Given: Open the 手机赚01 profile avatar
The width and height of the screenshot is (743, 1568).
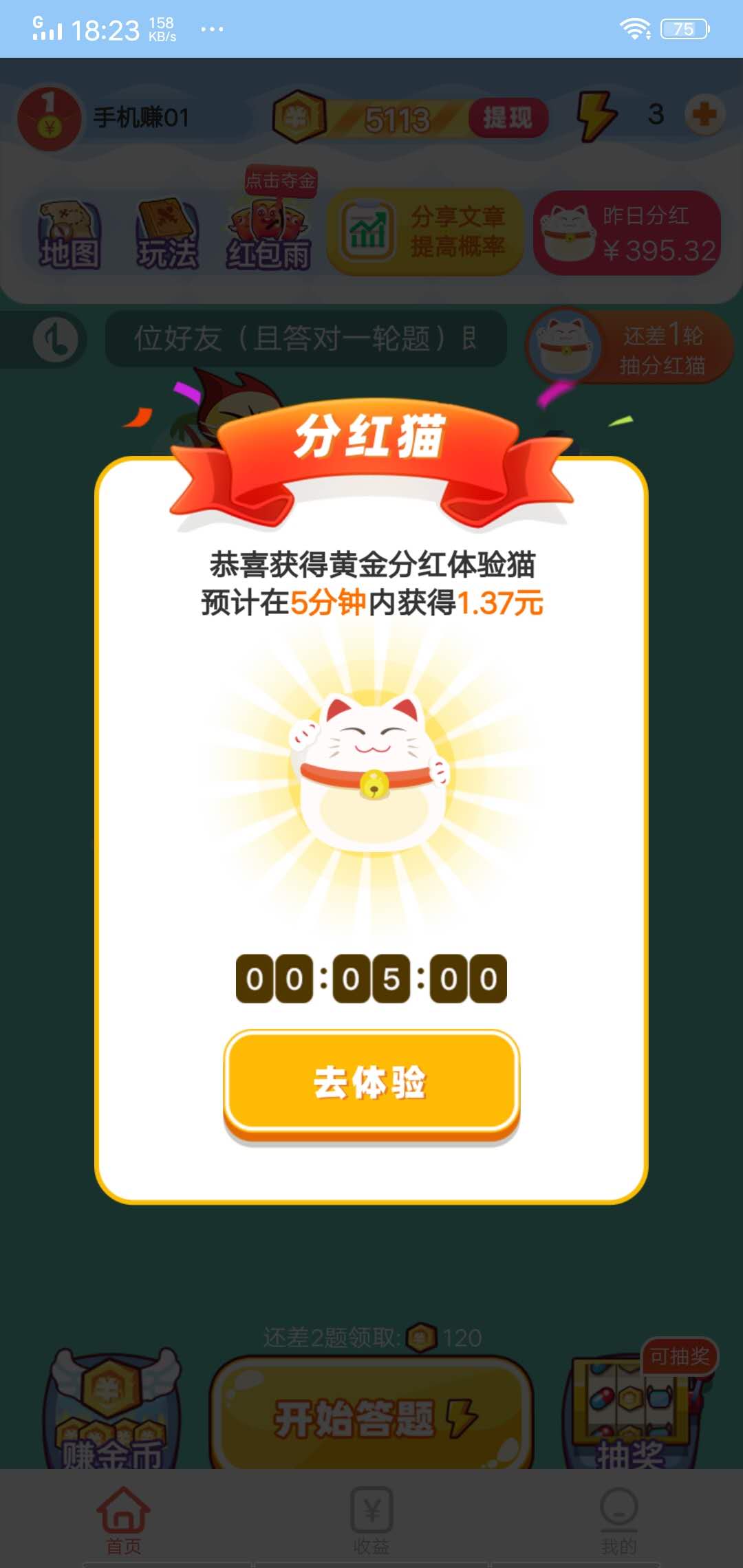Looking at the screenshot, I should [x=49, y=118].
